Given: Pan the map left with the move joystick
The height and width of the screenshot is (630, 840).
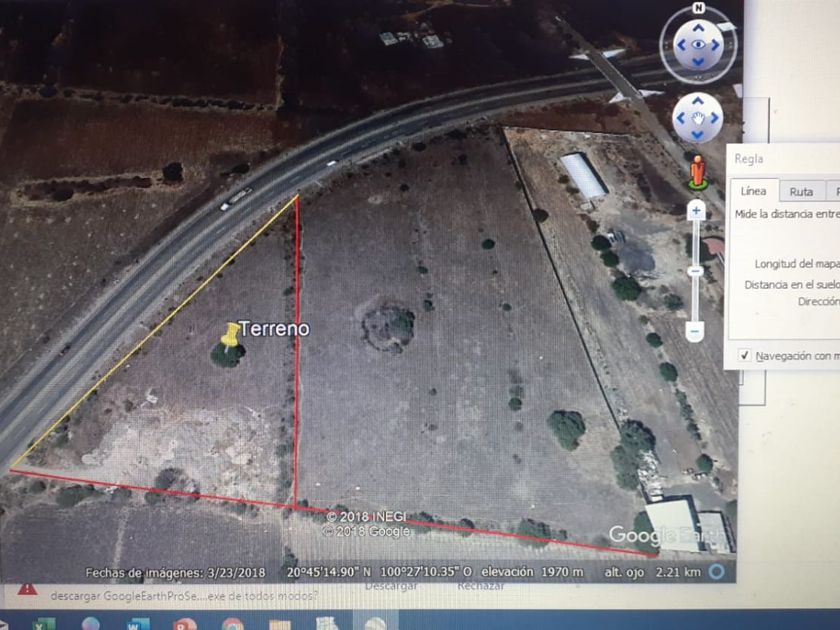Looking at the screenshot, I should [x=680, y=118].
